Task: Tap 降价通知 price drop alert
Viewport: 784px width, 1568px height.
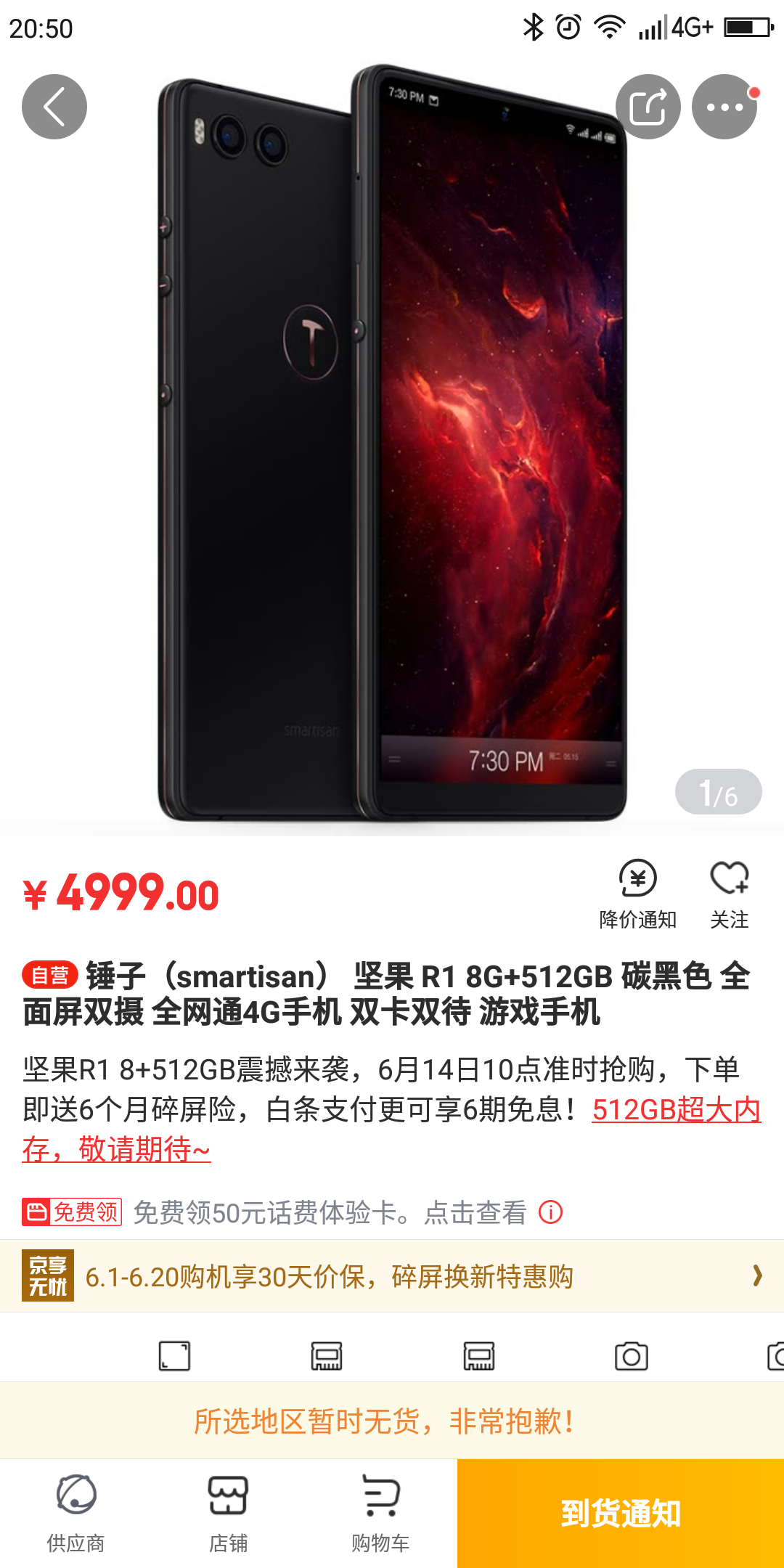Action: [637, 894]
